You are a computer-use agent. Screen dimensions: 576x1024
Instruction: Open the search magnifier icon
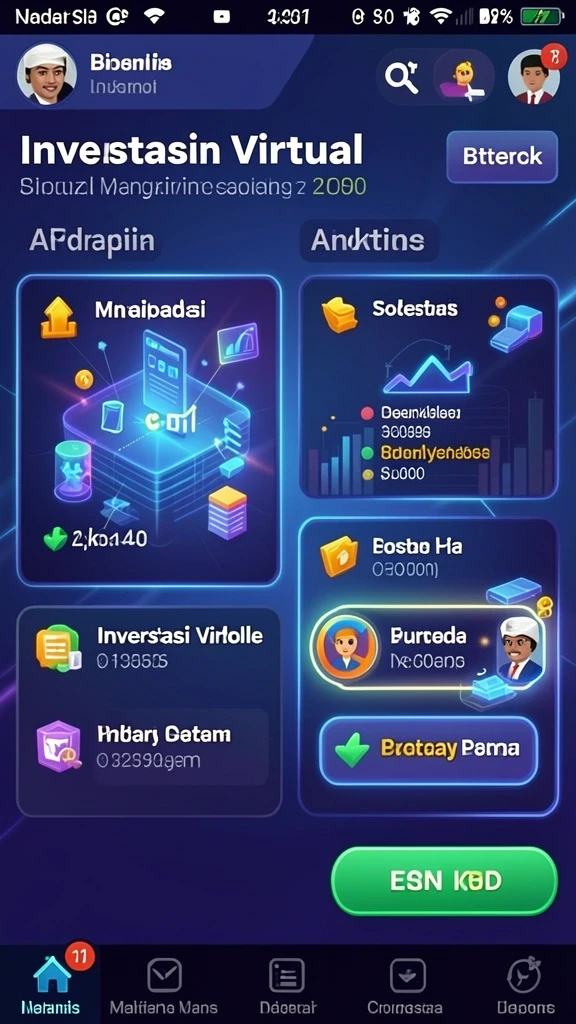point(400,79)
